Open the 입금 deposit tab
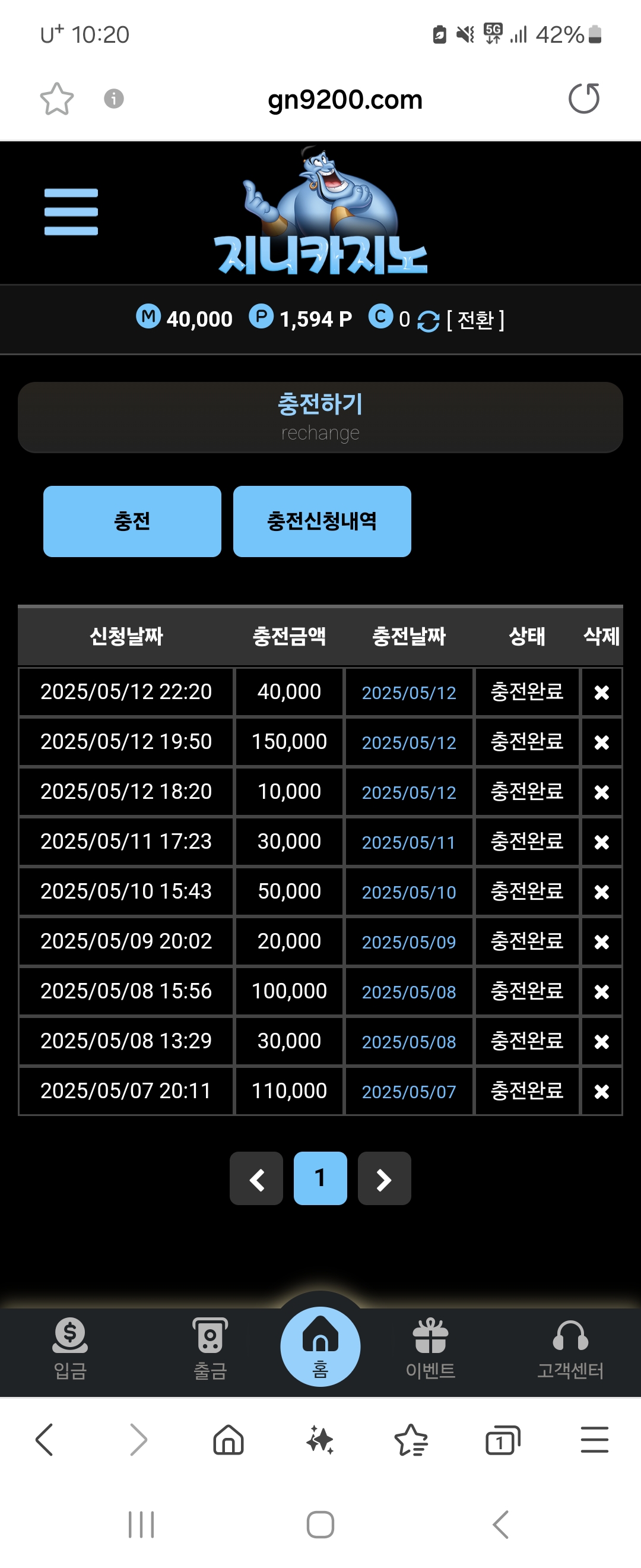641x1568 pixels. coord(71,1348)
